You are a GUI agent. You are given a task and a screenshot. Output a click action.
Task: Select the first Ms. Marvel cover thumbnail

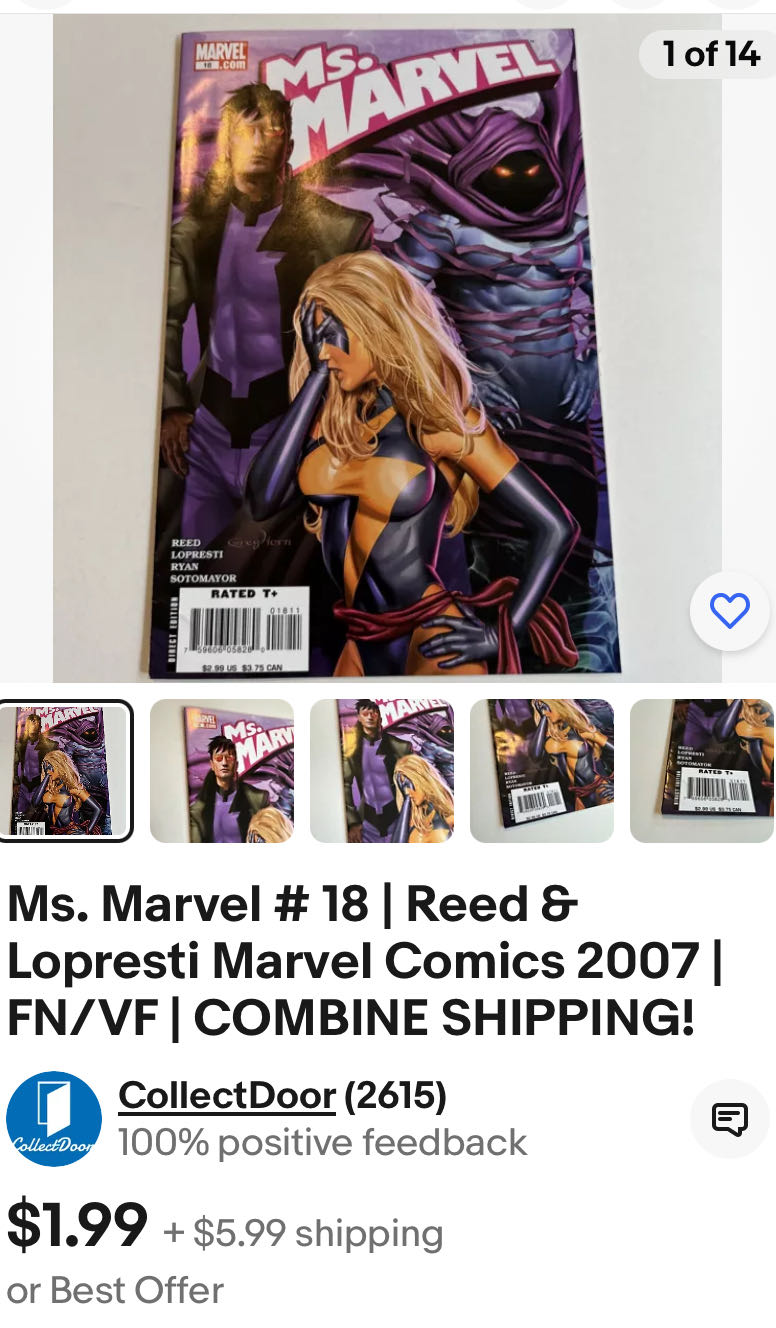(x=65, y=770)
